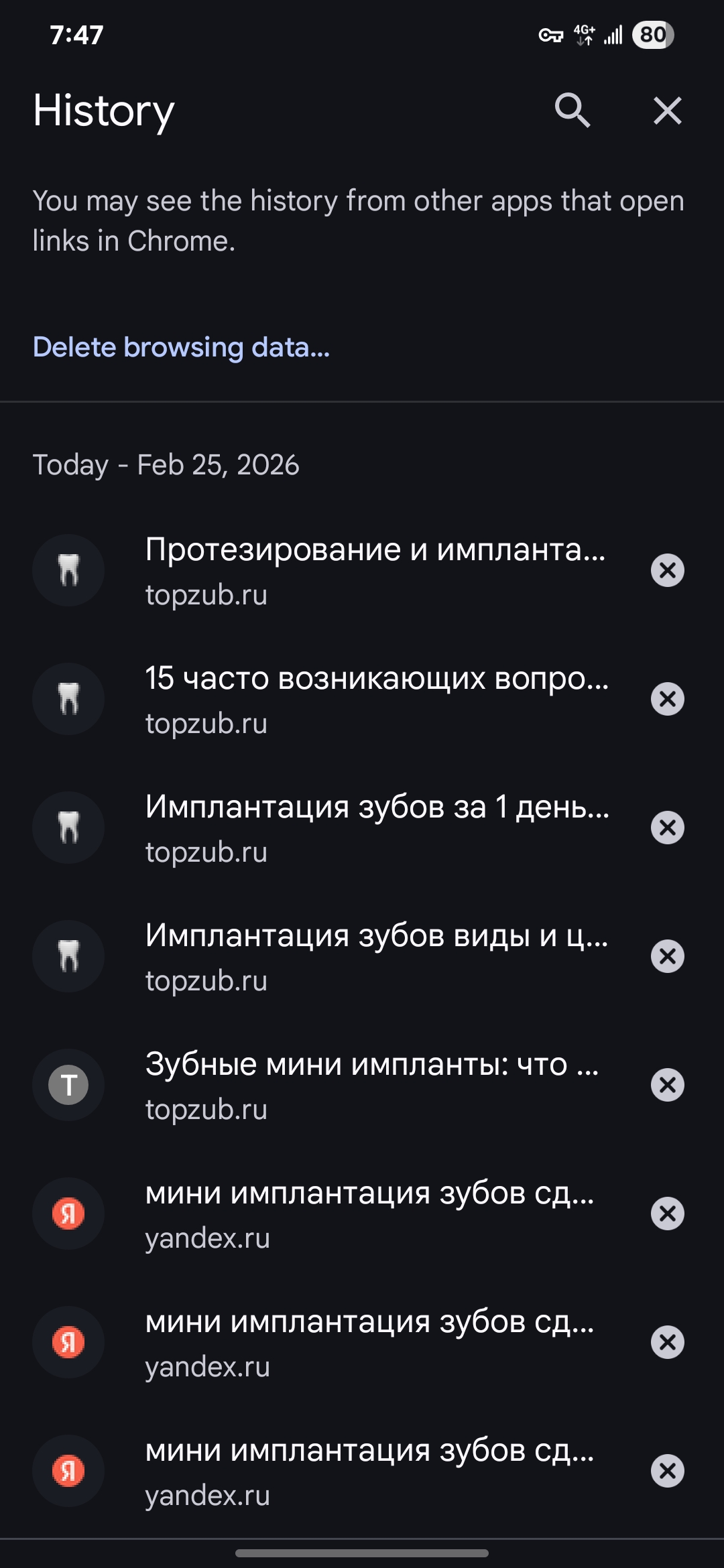
Task: Open Delete browsing data link
Action: point(181,347)
